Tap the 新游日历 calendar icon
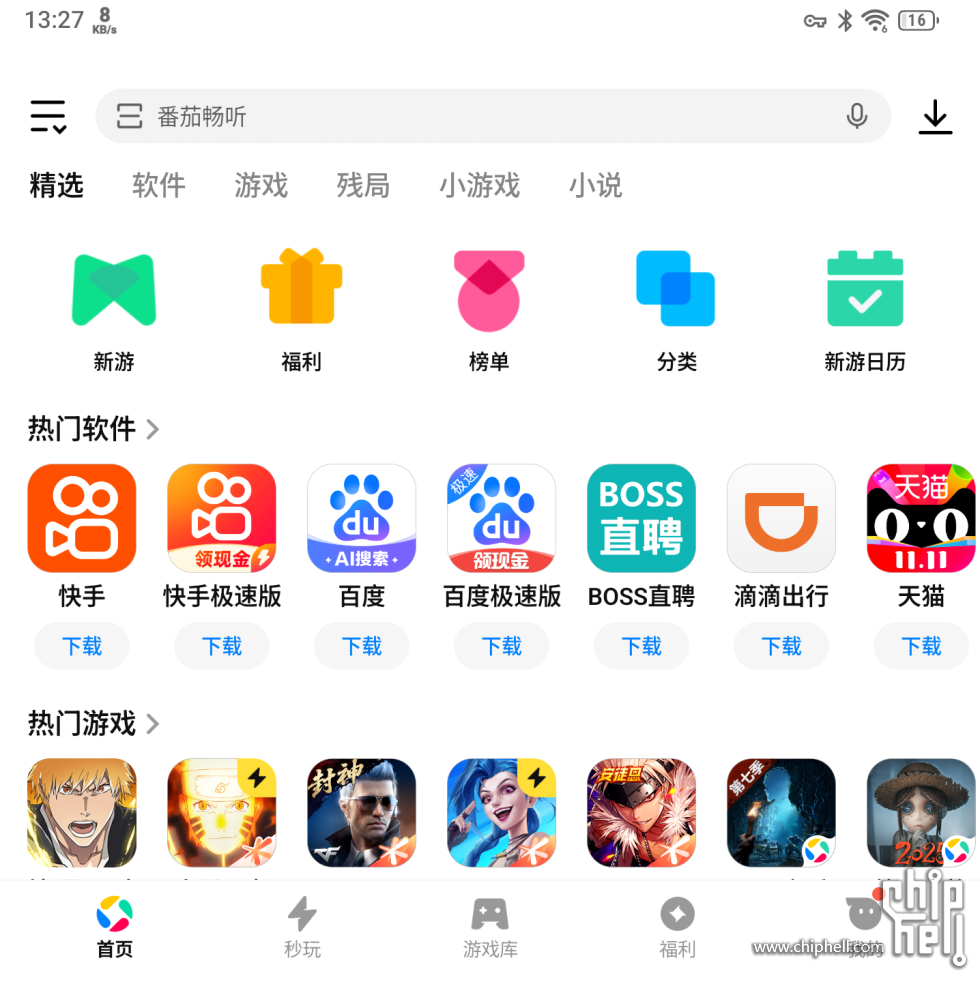The height and width of the screenshot is (982, 980). 865,290
